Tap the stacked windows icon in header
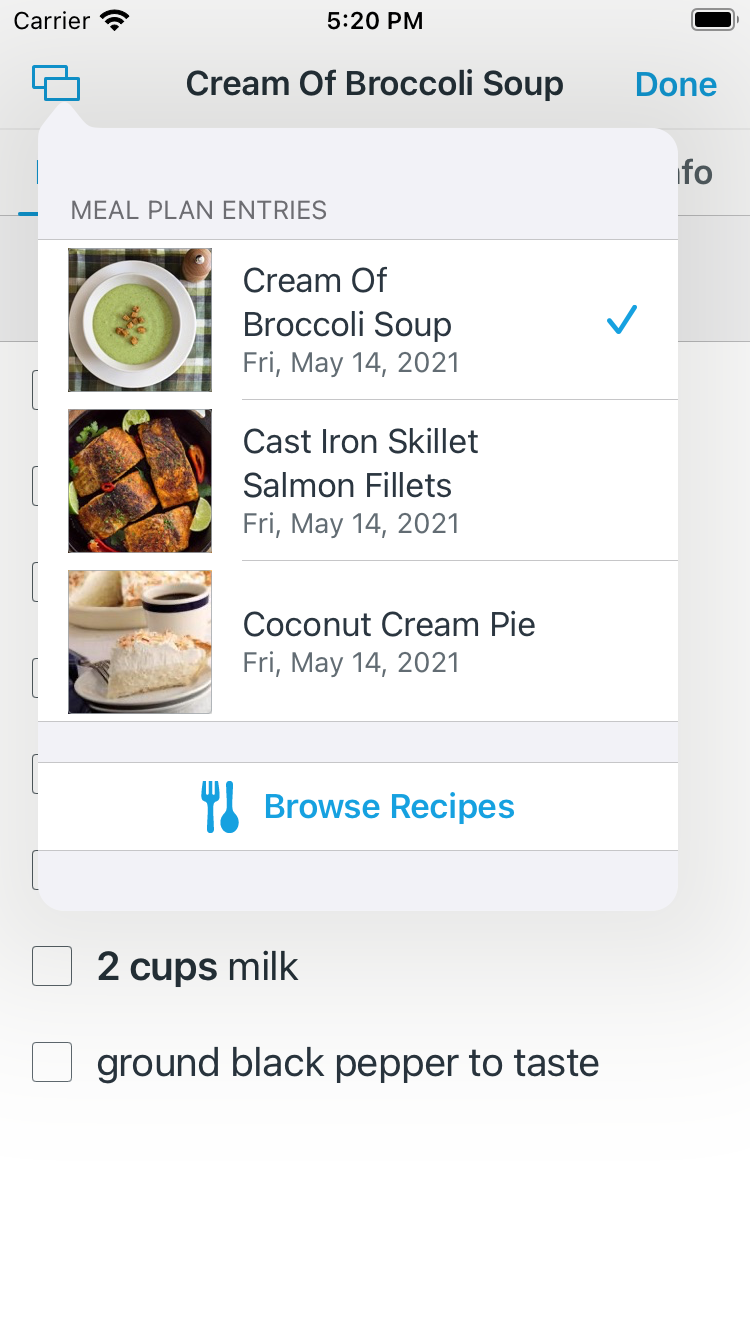This screenshot has width=750, height=1334. click(x=56, y=83)
